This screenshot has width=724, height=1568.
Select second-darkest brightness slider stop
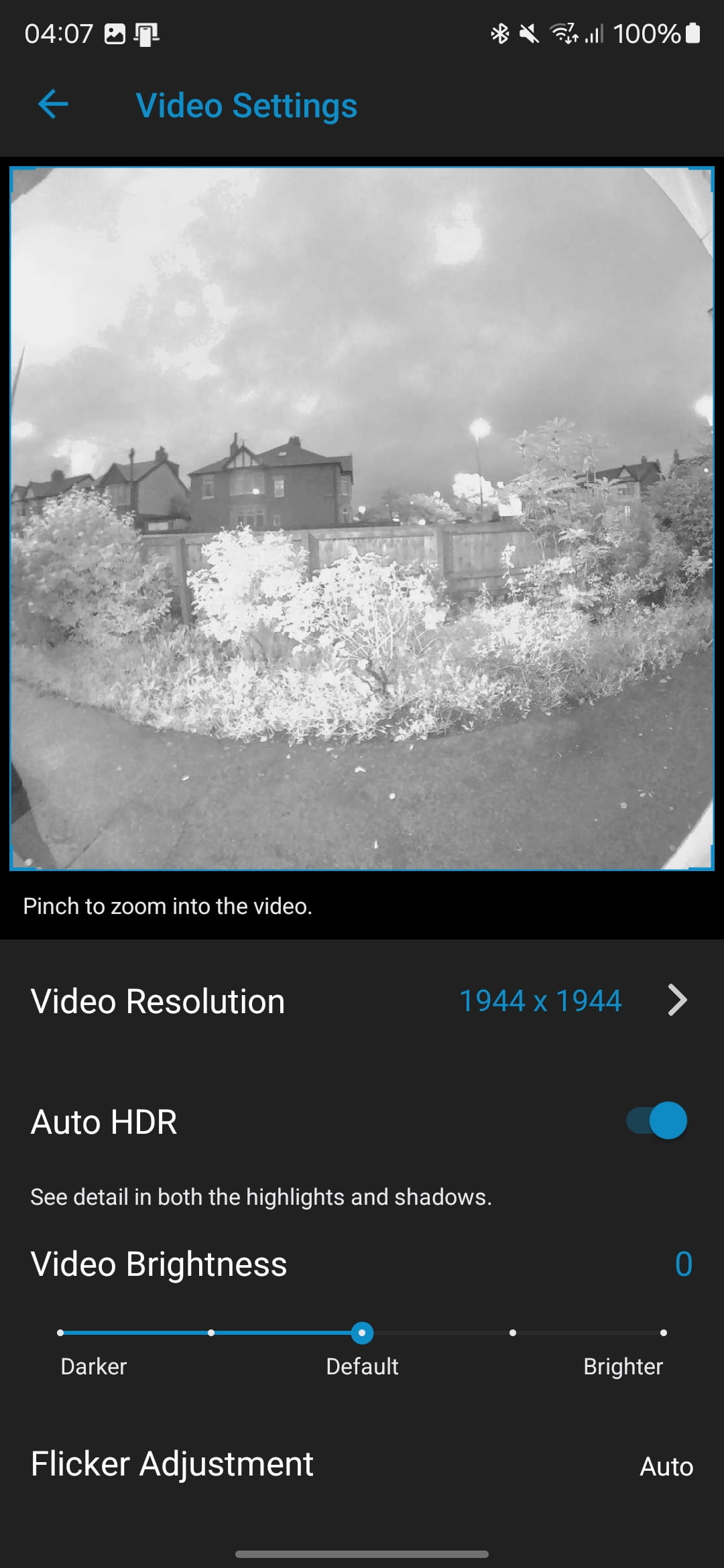(x=211, y=1333)
